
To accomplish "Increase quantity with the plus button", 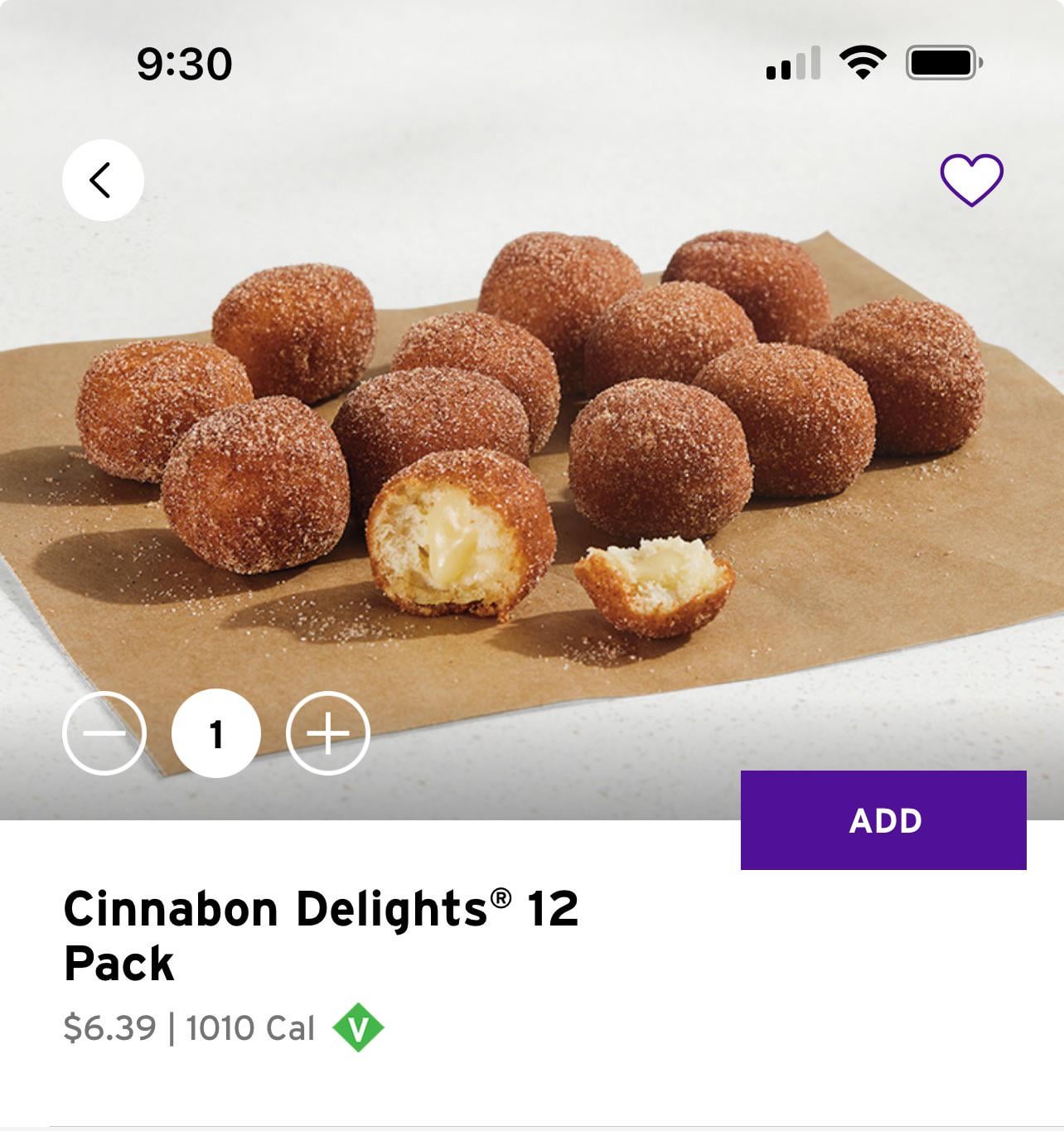I will pos(328,733).
